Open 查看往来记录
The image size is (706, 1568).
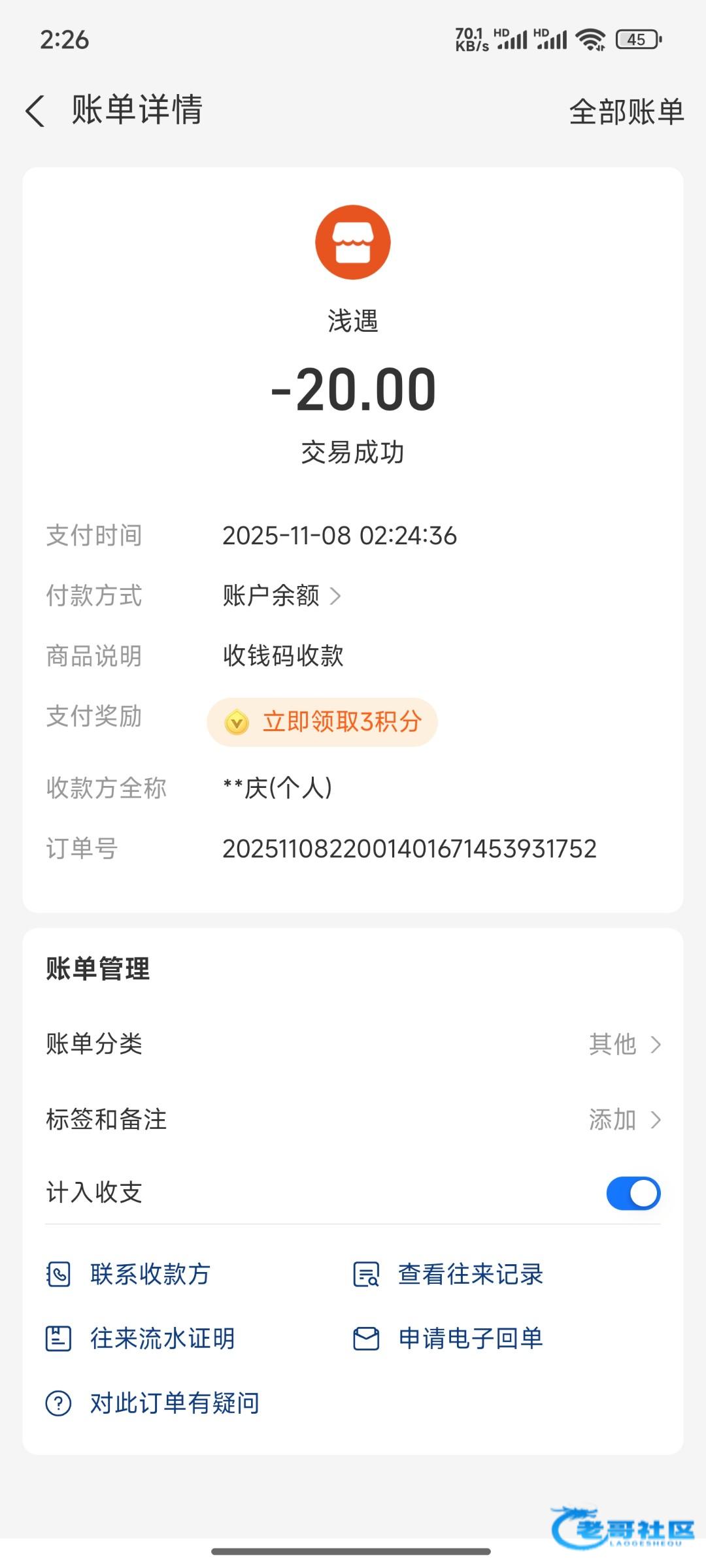coord(448,1274)
